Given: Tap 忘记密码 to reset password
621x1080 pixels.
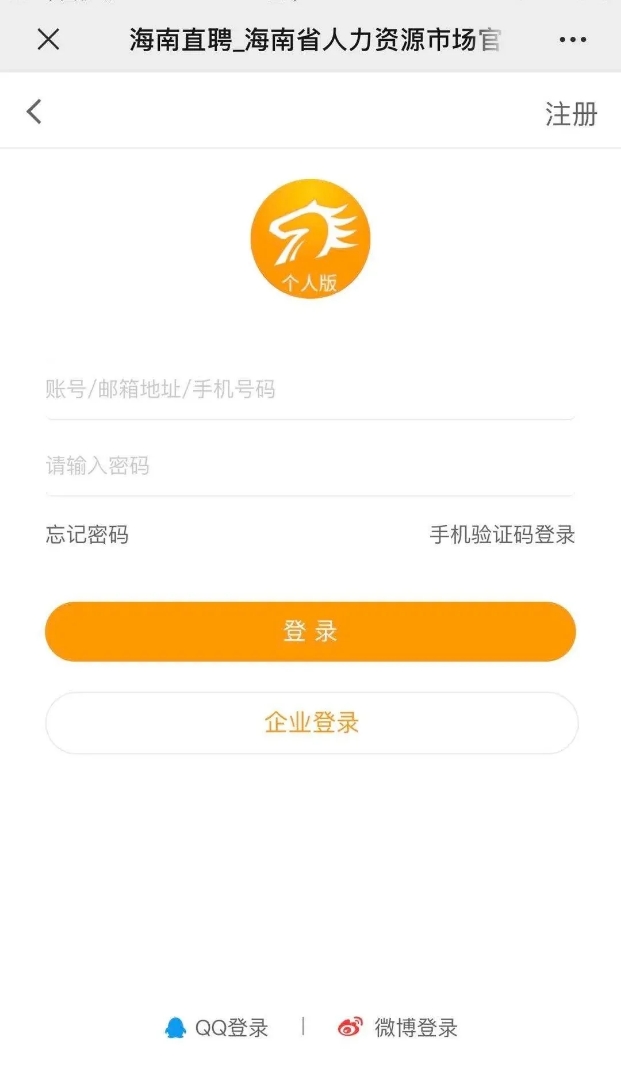Looking at the screenshot, I should coord(87,535).
